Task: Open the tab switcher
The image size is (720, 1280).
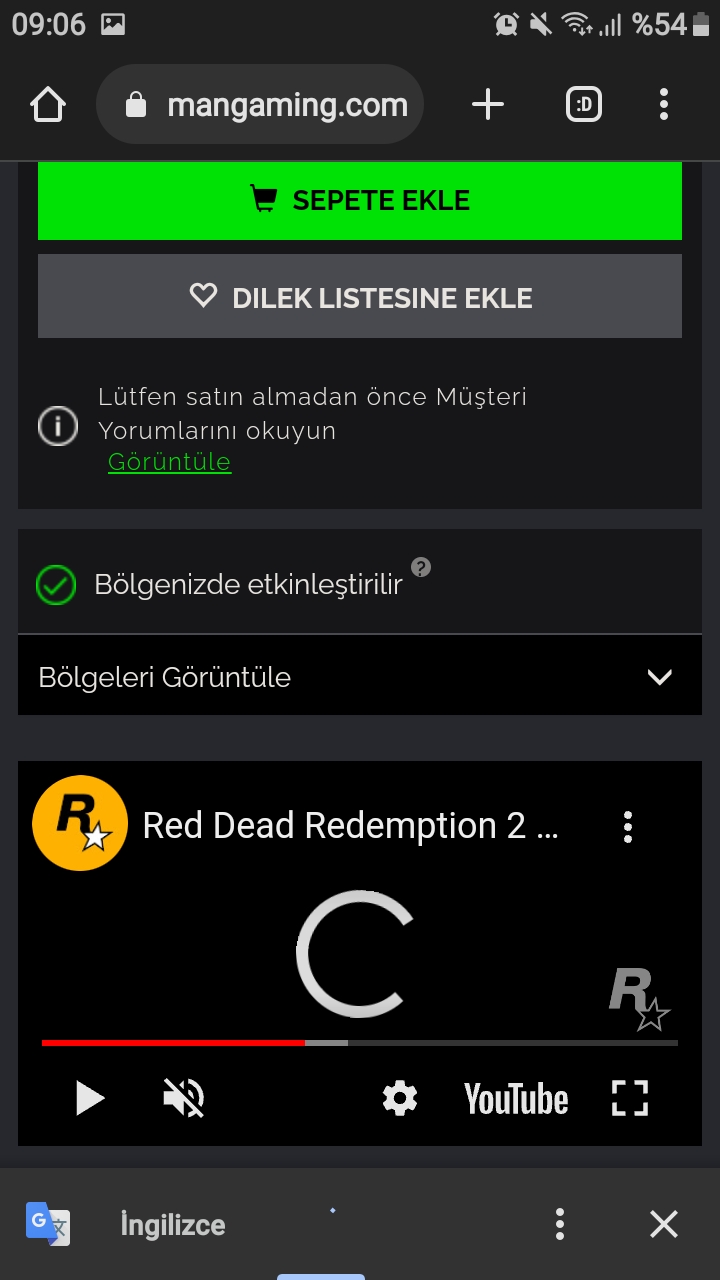Action: (x=584, y=105)
